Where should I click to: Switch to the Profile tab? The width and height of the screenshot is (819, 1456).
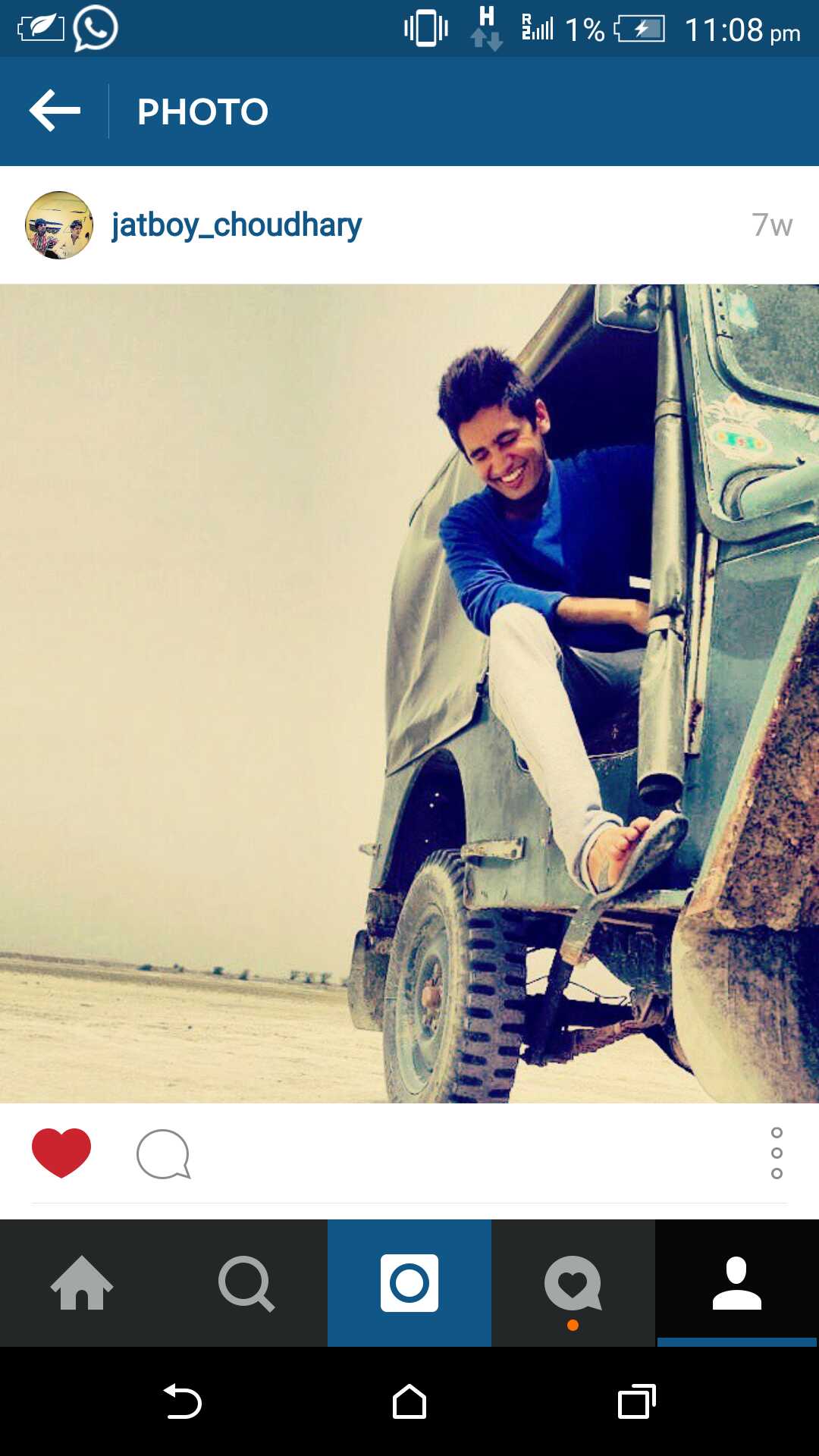pyautogui.click(x=737, y=1283)
